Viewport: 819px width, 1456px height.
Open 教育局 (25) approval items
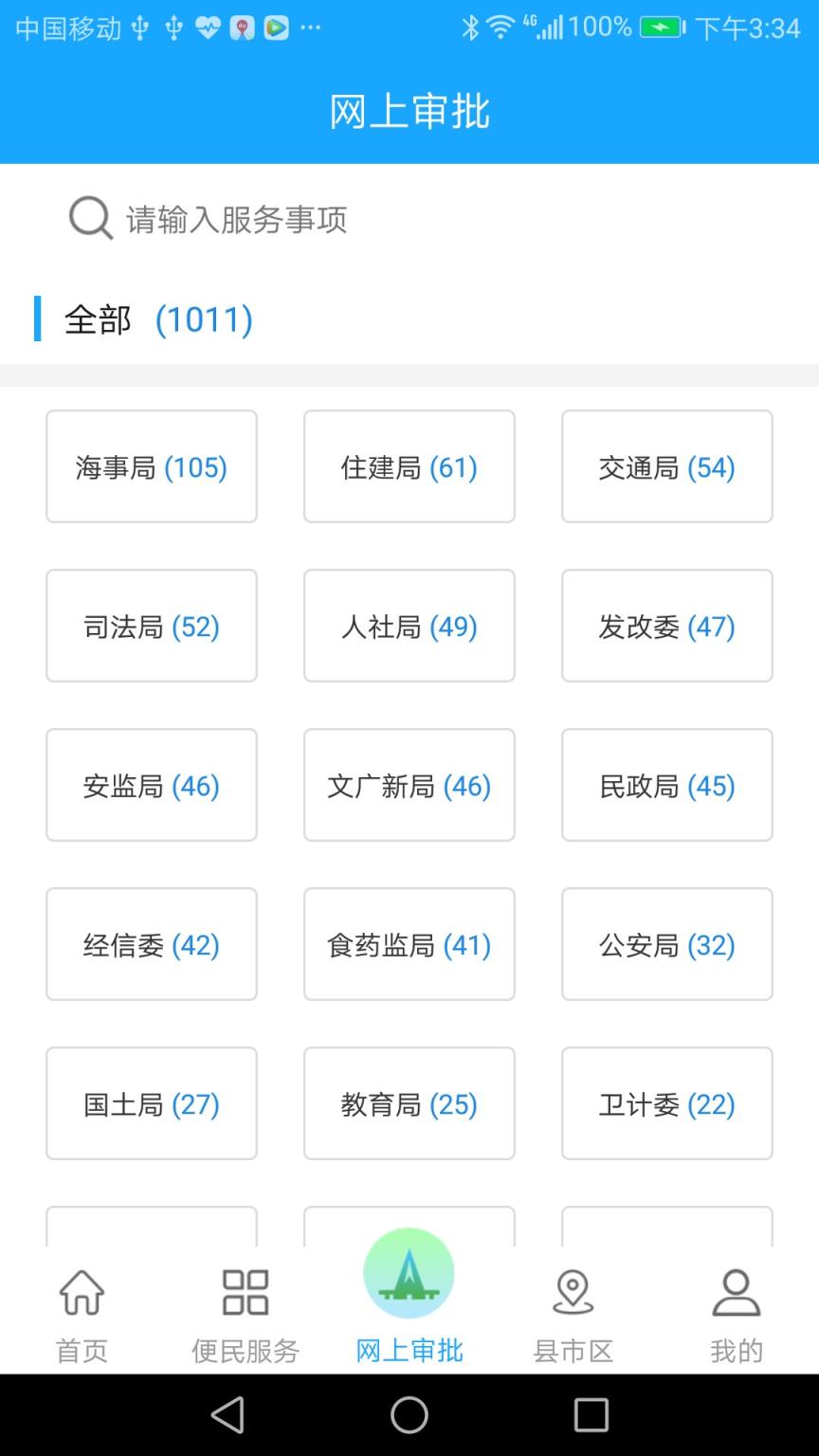409,1103
